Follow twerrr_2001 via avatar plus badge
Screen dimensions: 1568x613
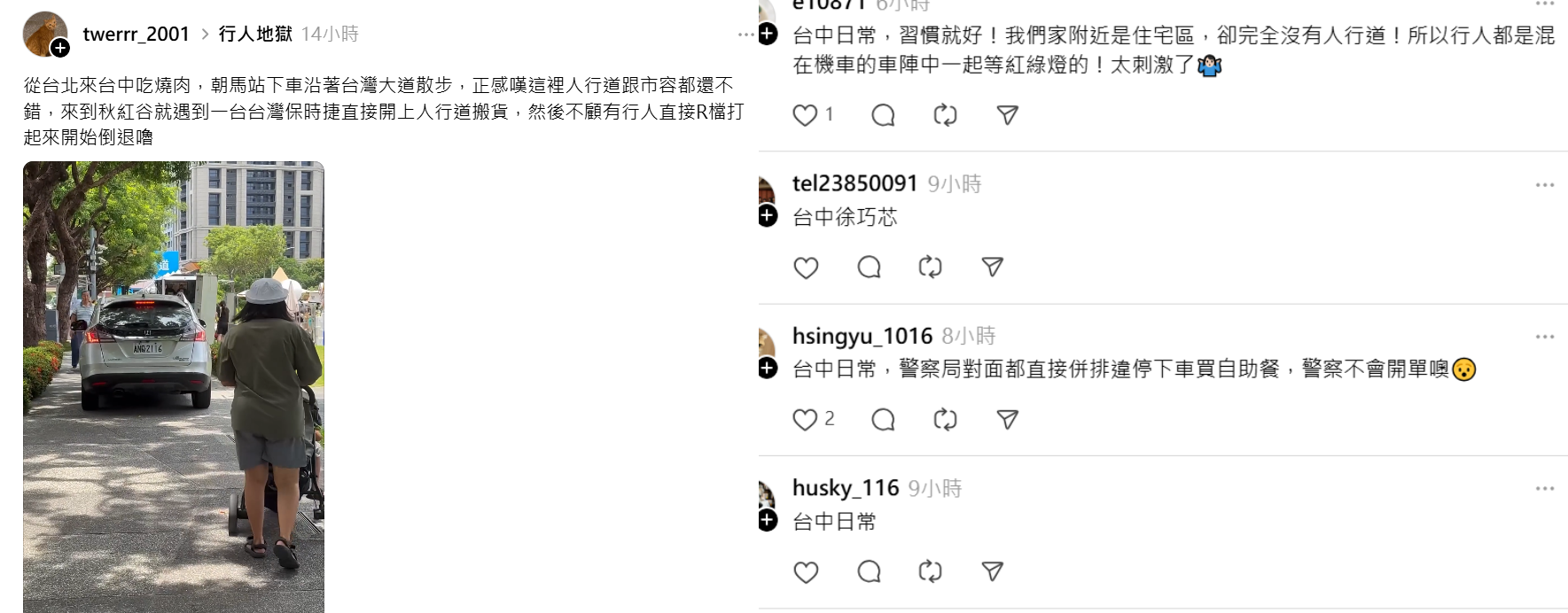tap(60, 48)
